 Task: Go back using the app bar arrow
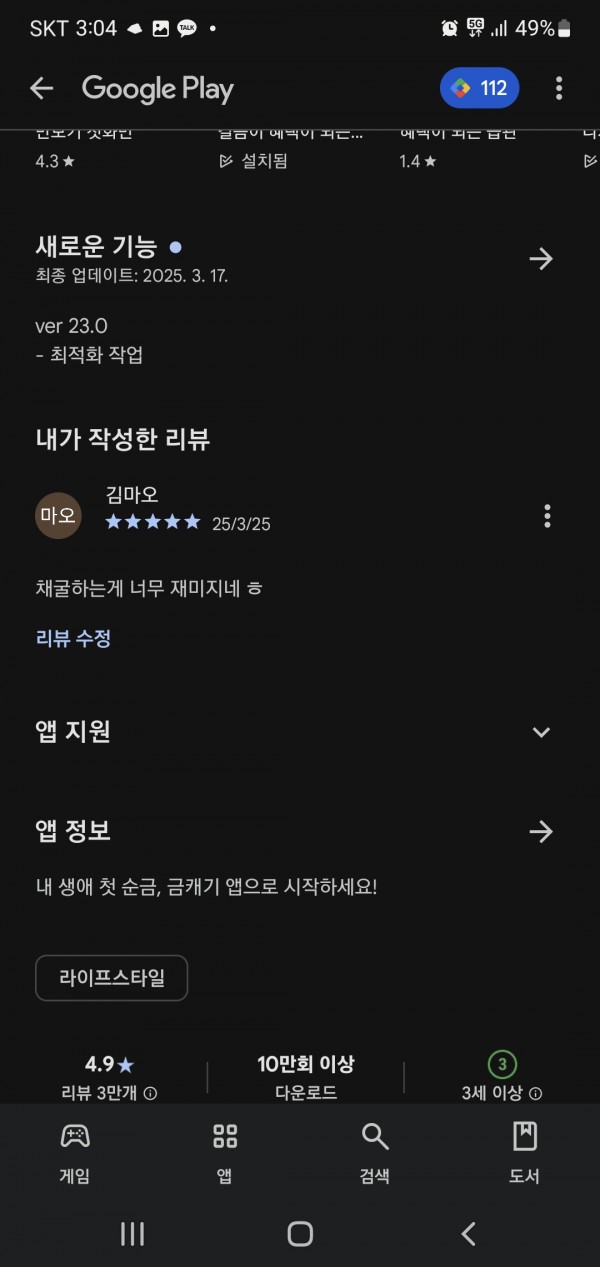[x=41, y=88]
